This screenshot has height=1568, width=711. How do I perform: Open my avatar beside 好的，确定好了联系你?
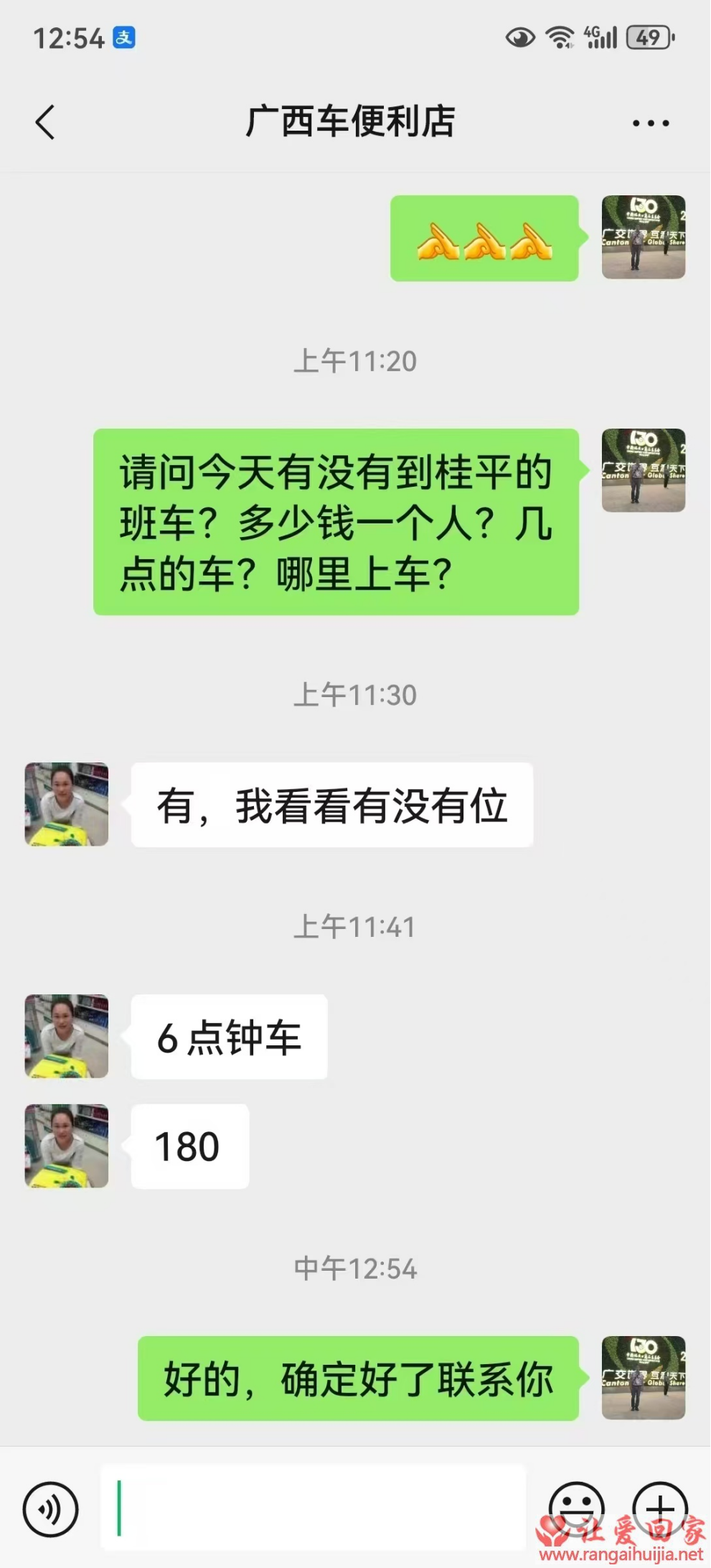(643, 1378)
